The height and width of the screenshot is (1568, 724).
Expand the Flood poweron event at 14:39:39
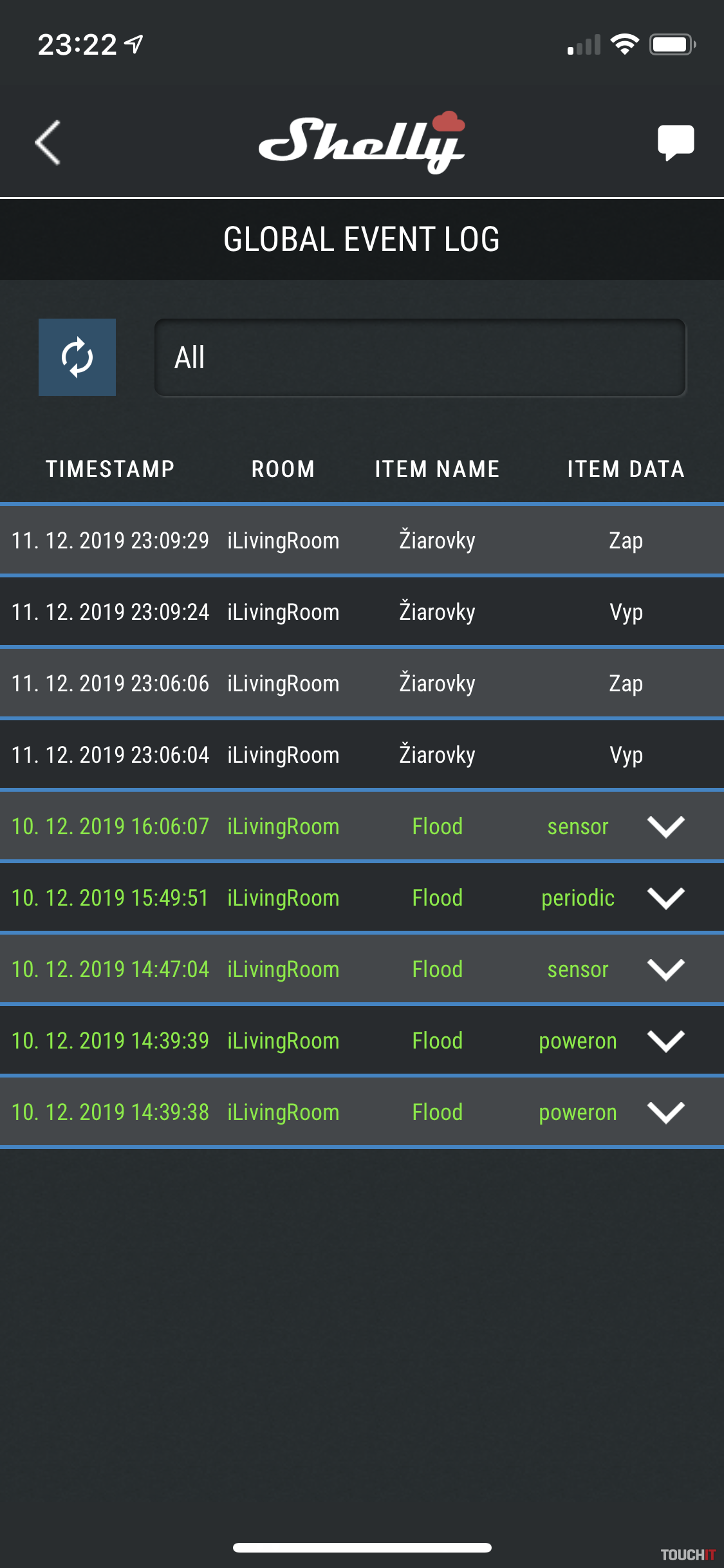pos(665,1041)
